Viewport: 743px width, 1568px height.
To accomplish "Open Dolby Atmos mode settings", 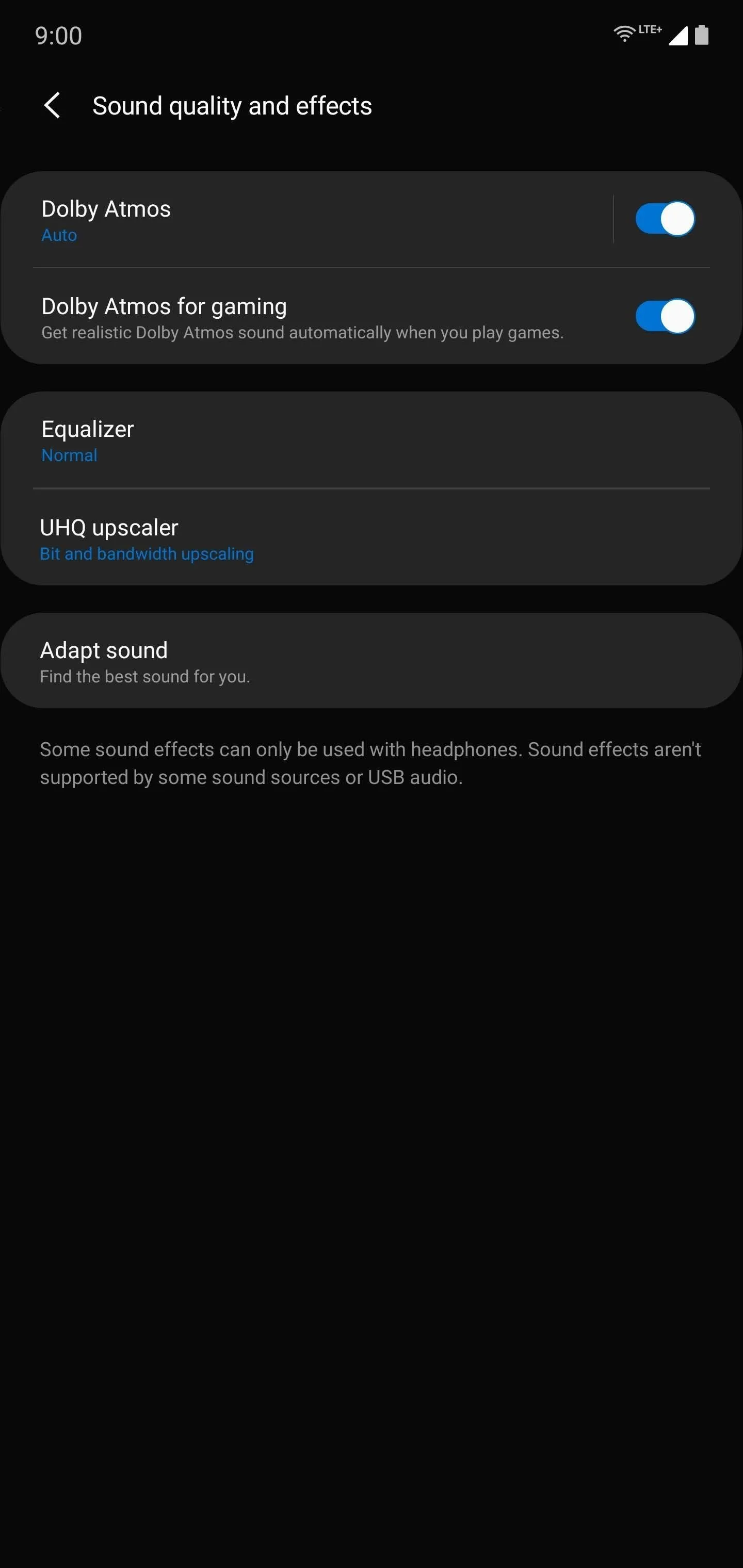I will [x=307, y=220].
